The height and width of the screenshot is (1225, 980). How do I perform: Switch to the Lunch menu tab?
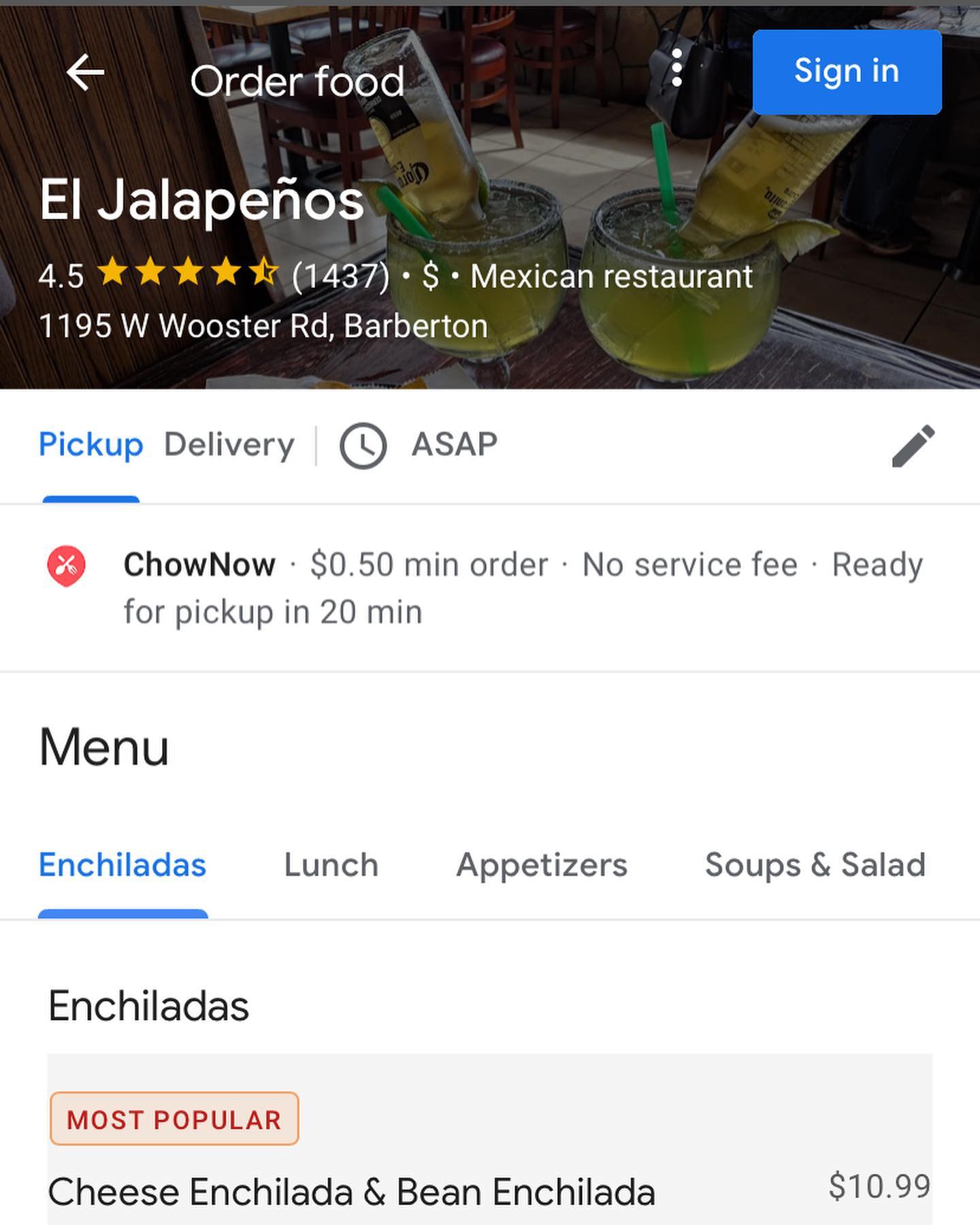(331, 865)
